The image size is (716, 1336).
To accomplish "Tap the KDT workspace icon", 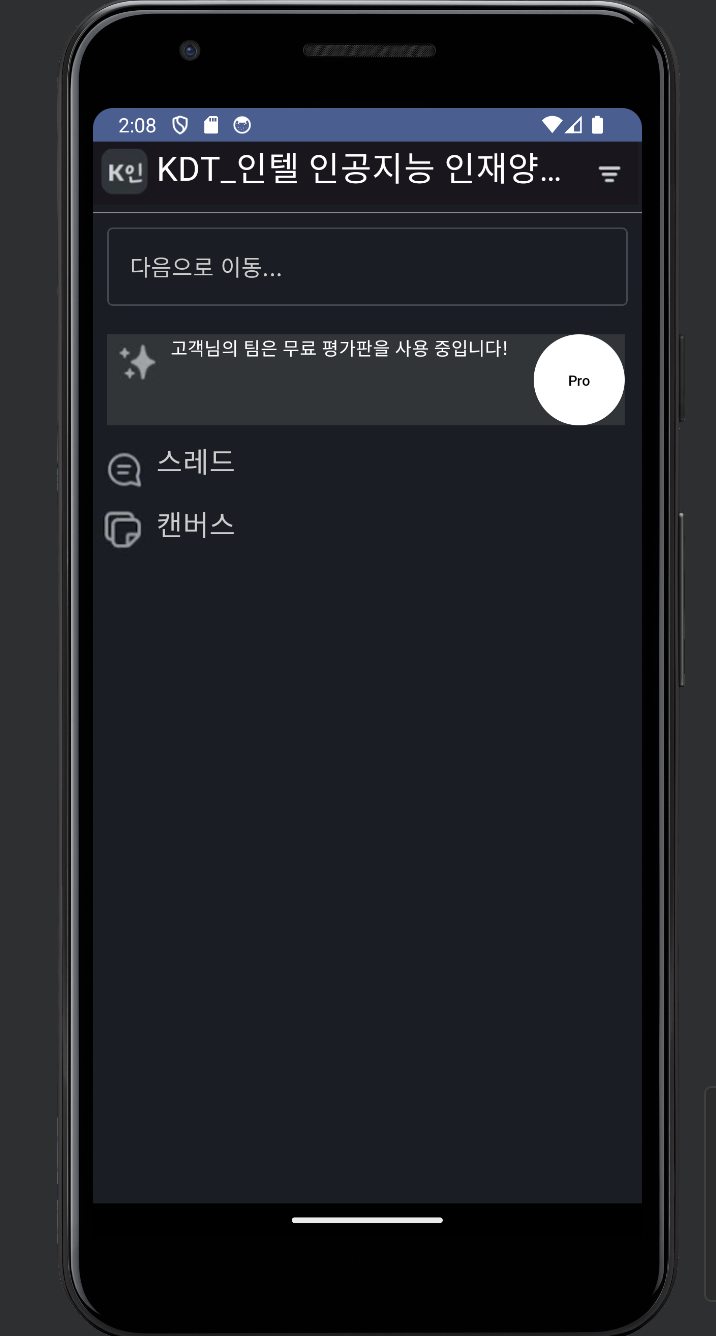I will 125,172.
